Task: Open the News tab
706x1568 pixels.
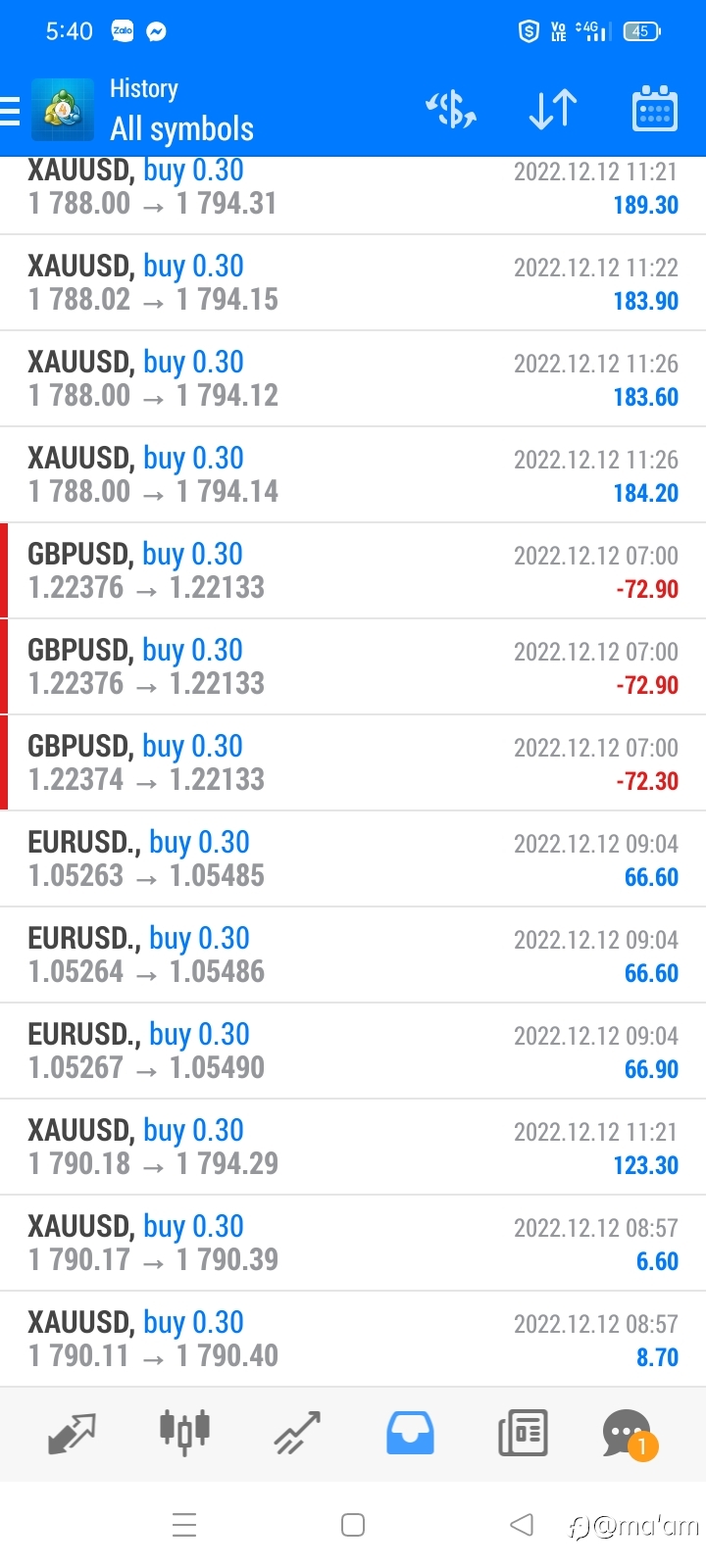Action: click(523, 1434)
